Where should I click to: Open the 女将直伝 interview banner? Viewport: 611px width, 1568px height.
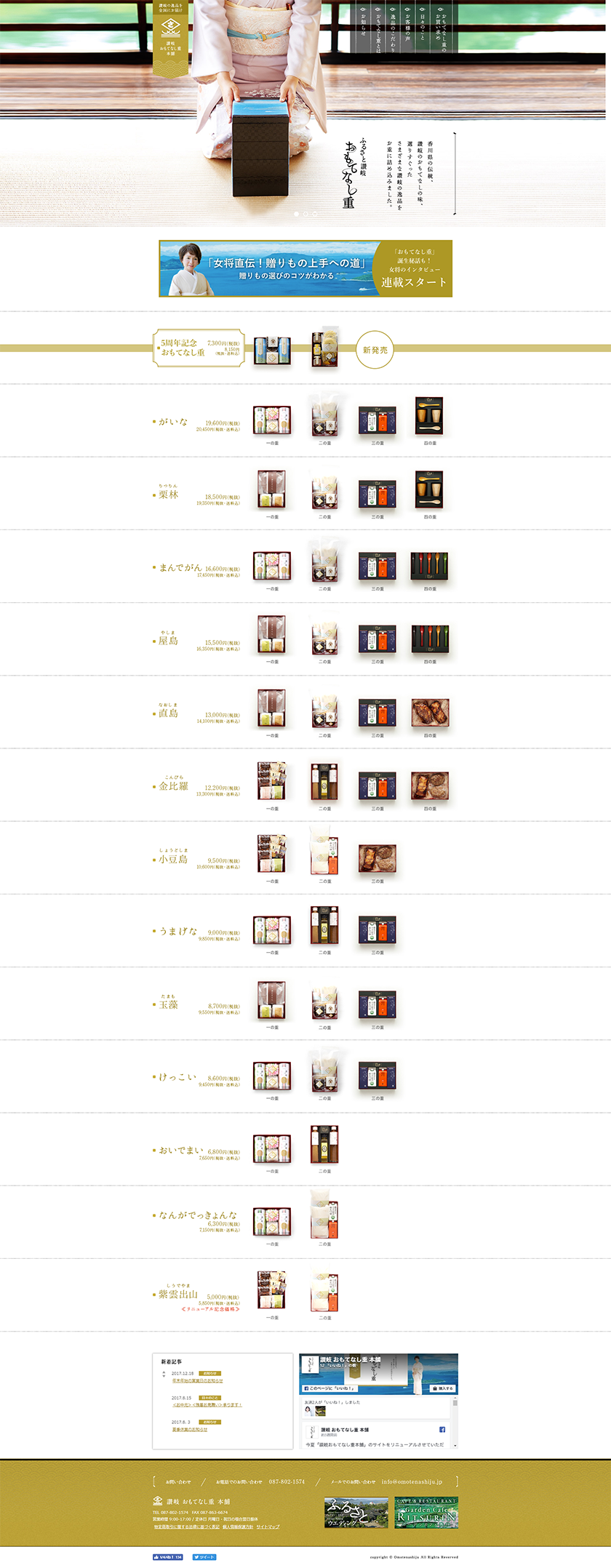pyautogui.click(x=305, y=268)
